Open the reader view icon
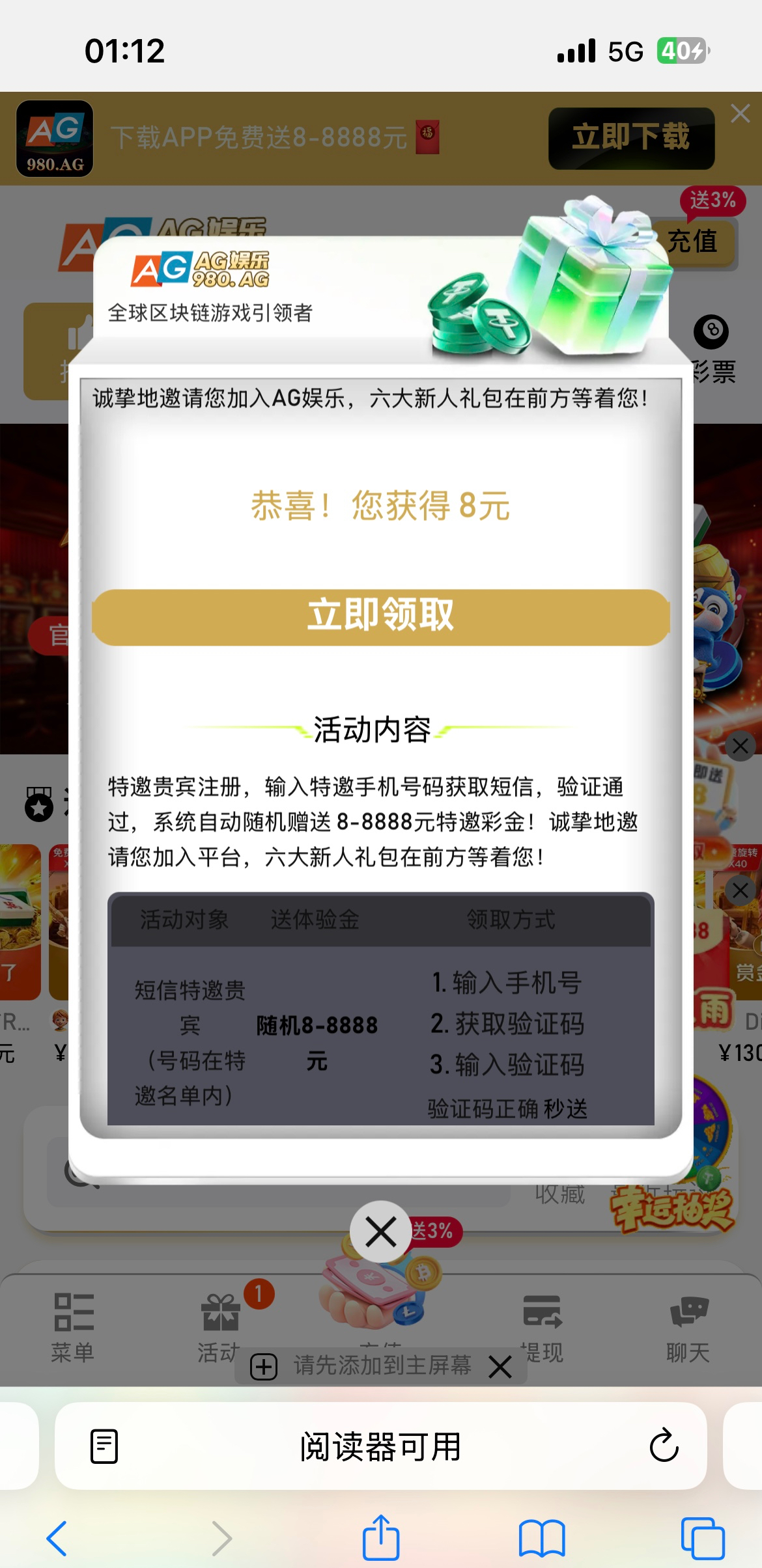The width and height of the screenshot is (762, 1568). tap(104, 1446)
